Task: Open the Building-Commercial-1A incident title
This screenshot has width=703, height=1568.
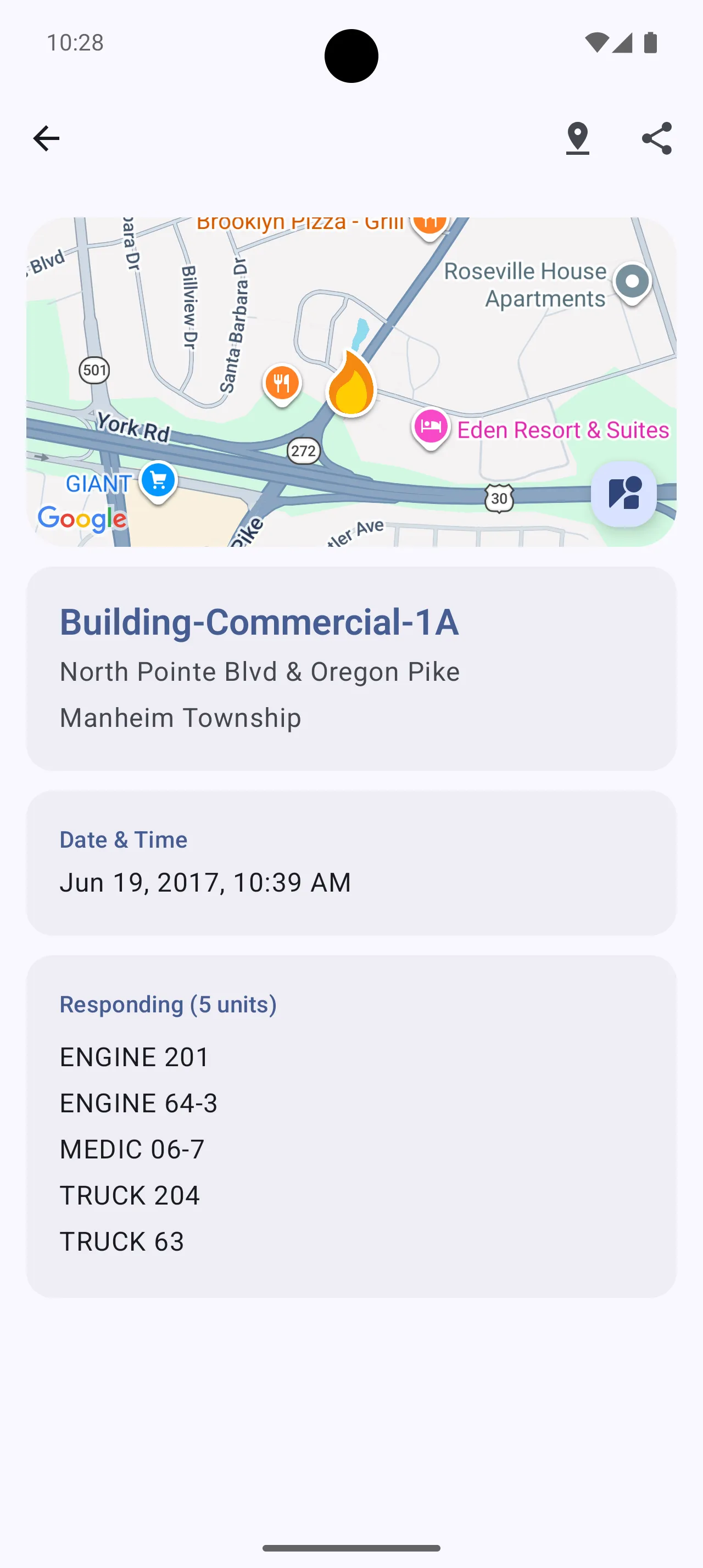Action: [260, 622]
